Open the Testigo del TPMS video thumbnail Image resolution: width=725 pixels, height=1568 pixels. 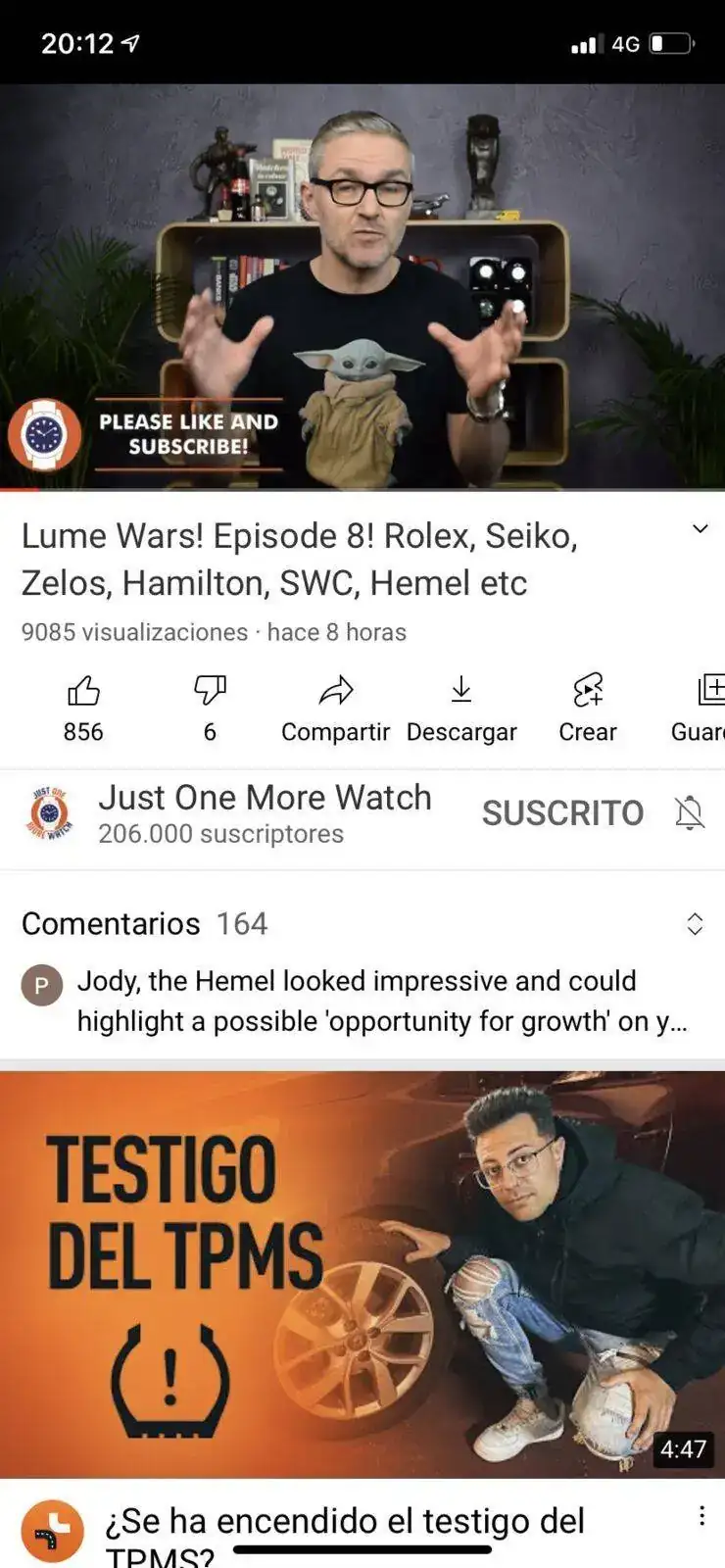tap(362, 1274)
